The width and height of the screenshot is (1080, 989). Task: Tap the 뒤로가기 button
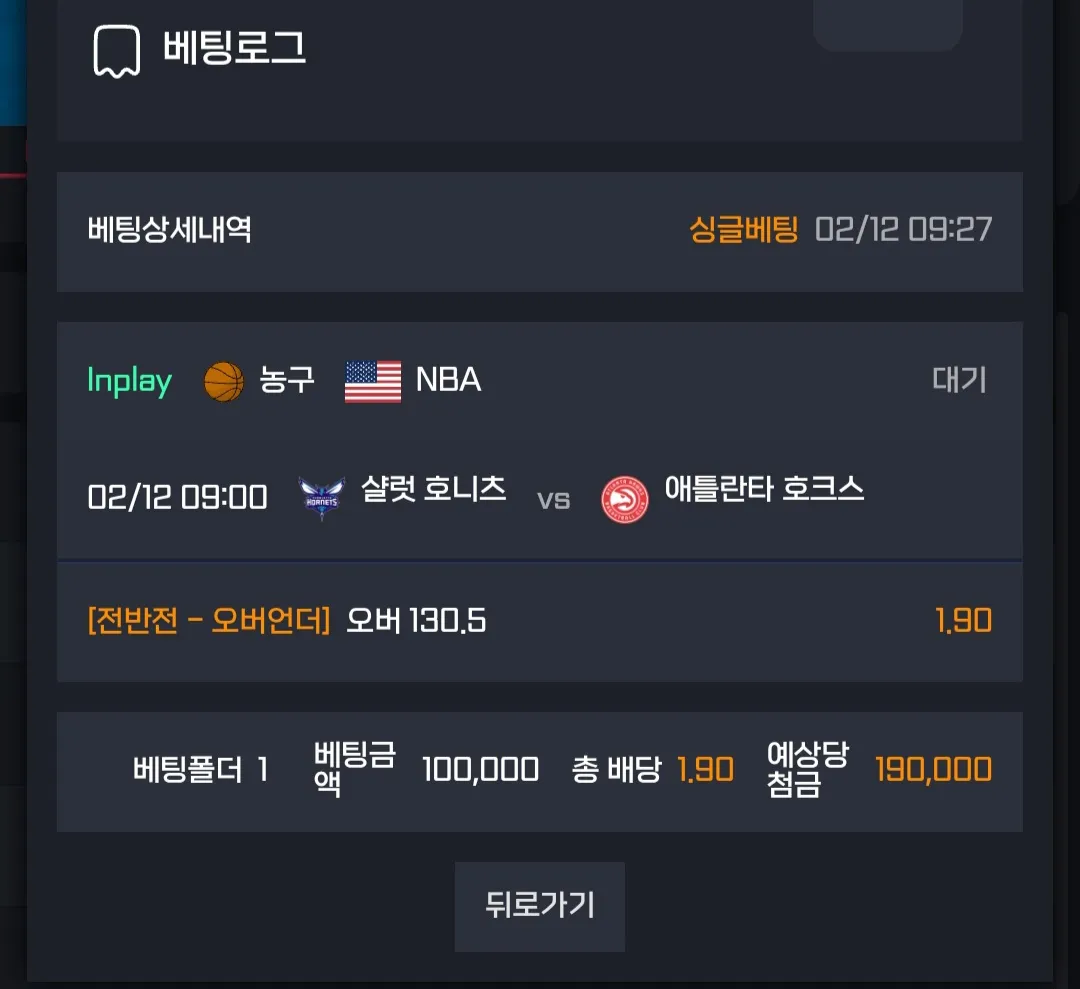coord(539,906)
